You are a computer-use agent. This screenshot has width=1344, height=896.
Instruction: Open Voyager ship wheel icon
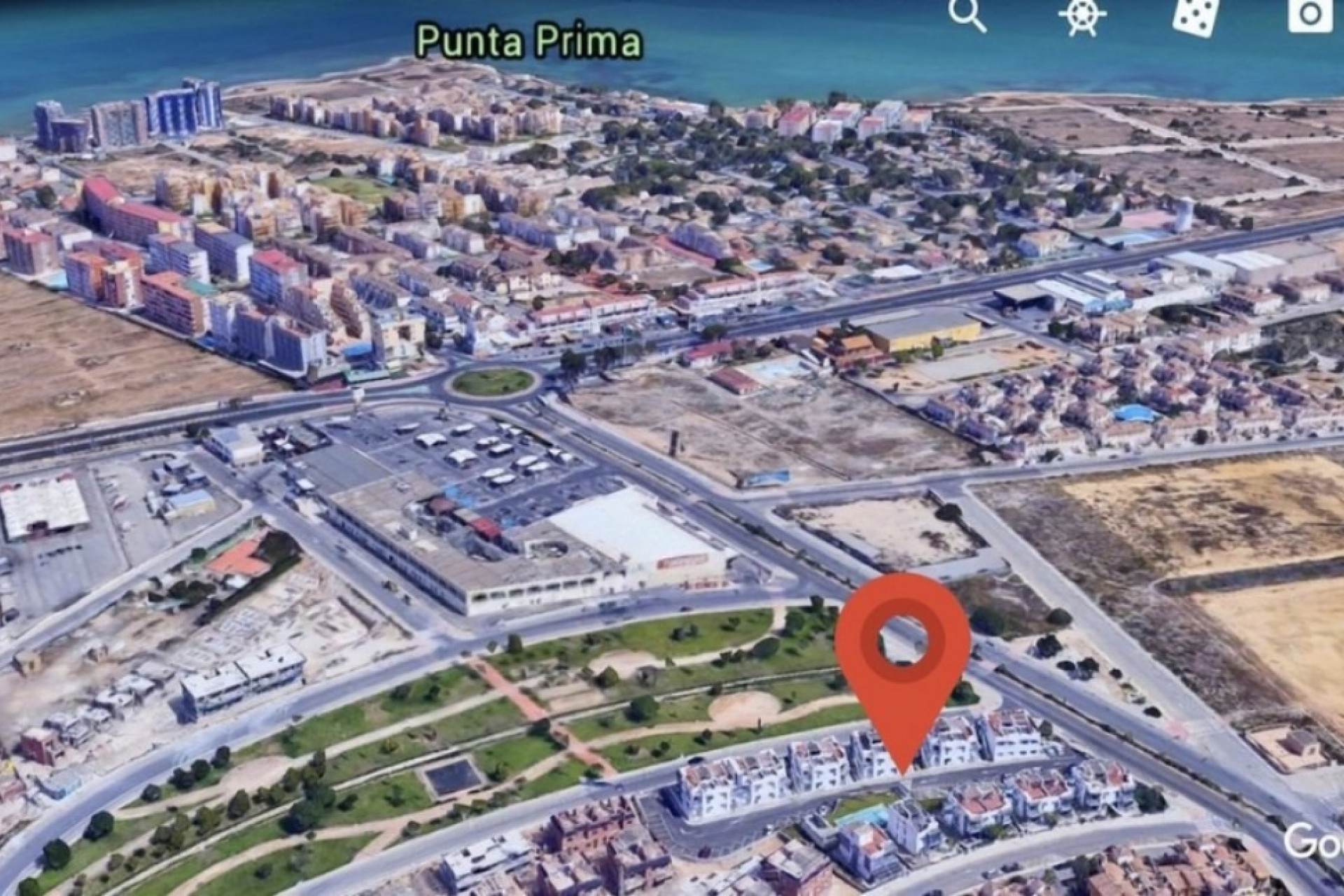pyautogui.click(x=1081, y=15)
